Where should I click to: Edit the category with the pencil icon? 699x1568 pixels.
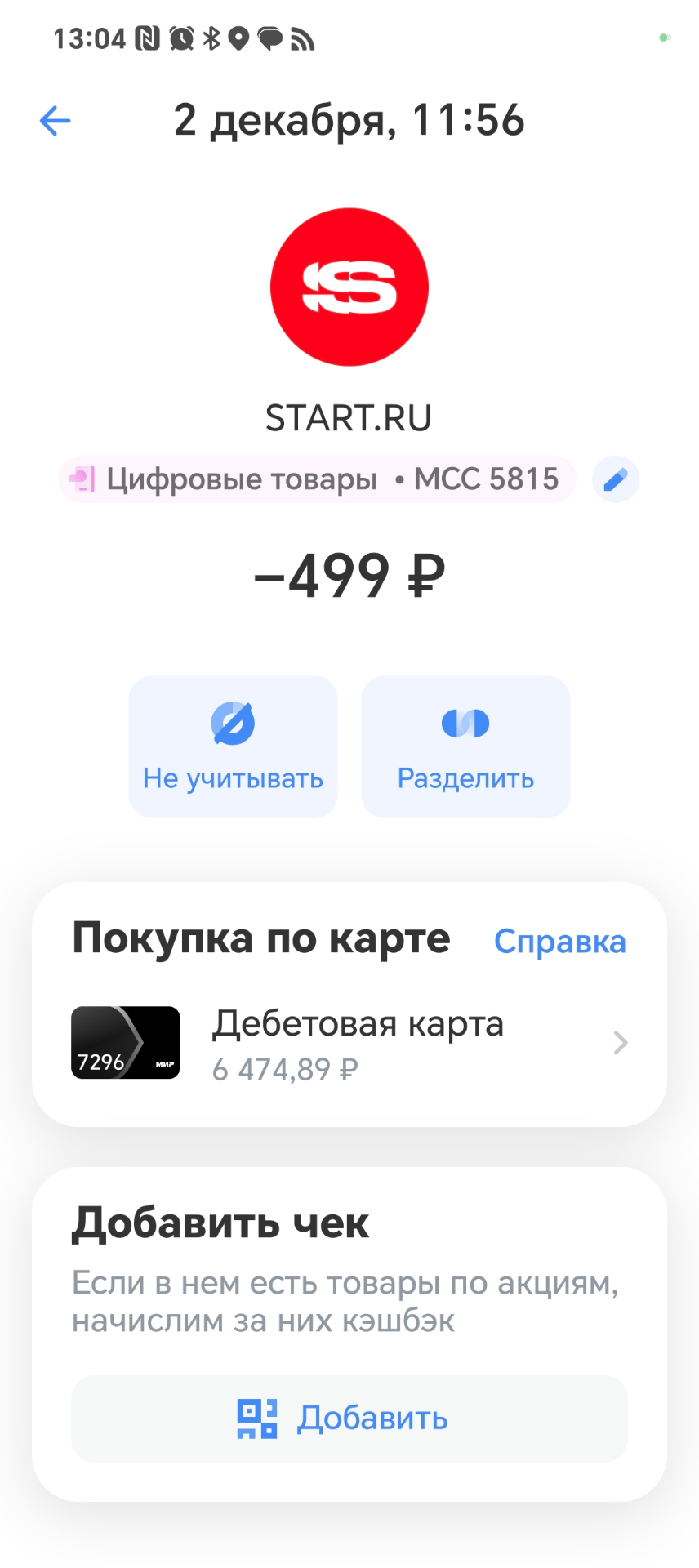[x=615, y=479]
